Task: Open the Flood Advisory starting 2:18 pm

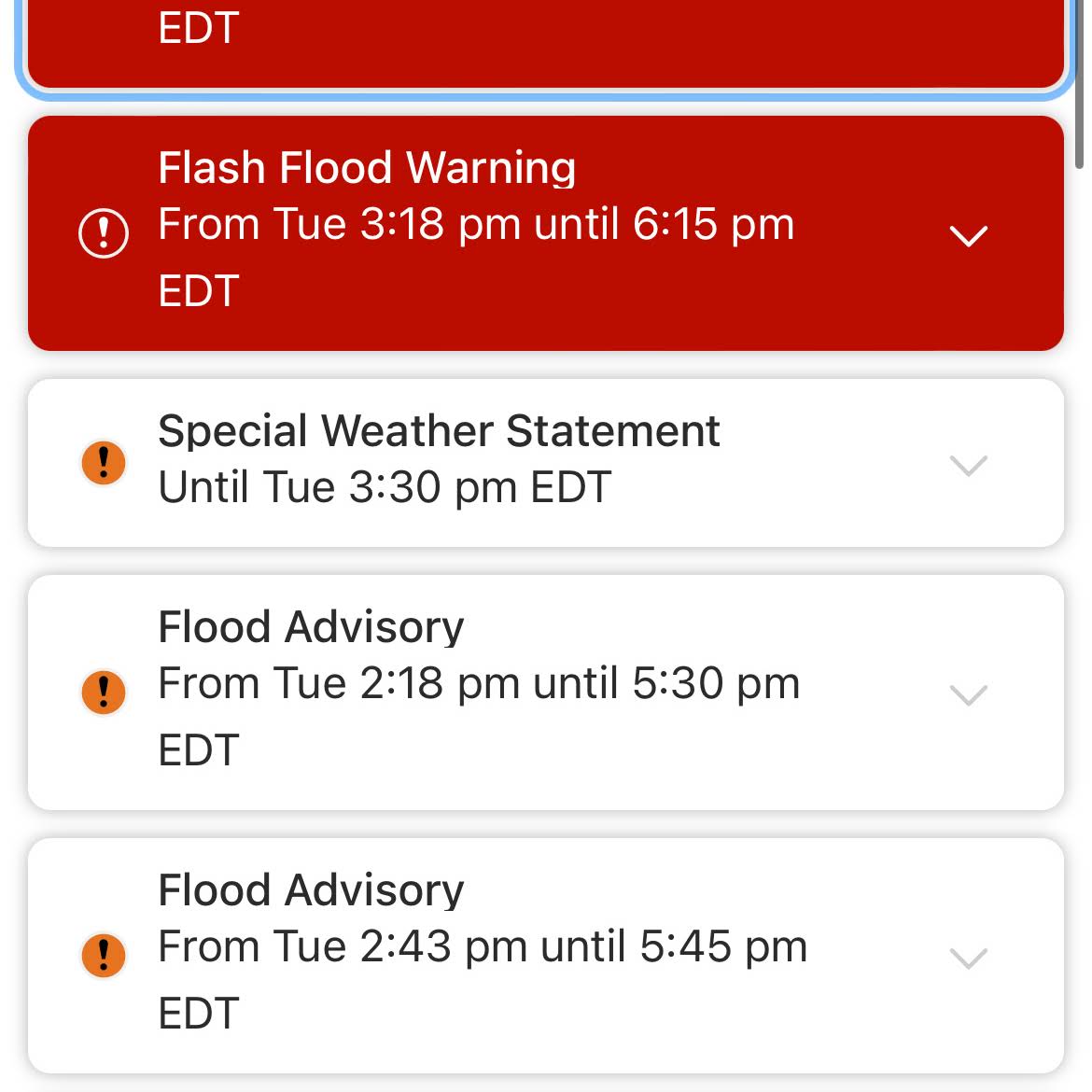Action: pos(968,693)
